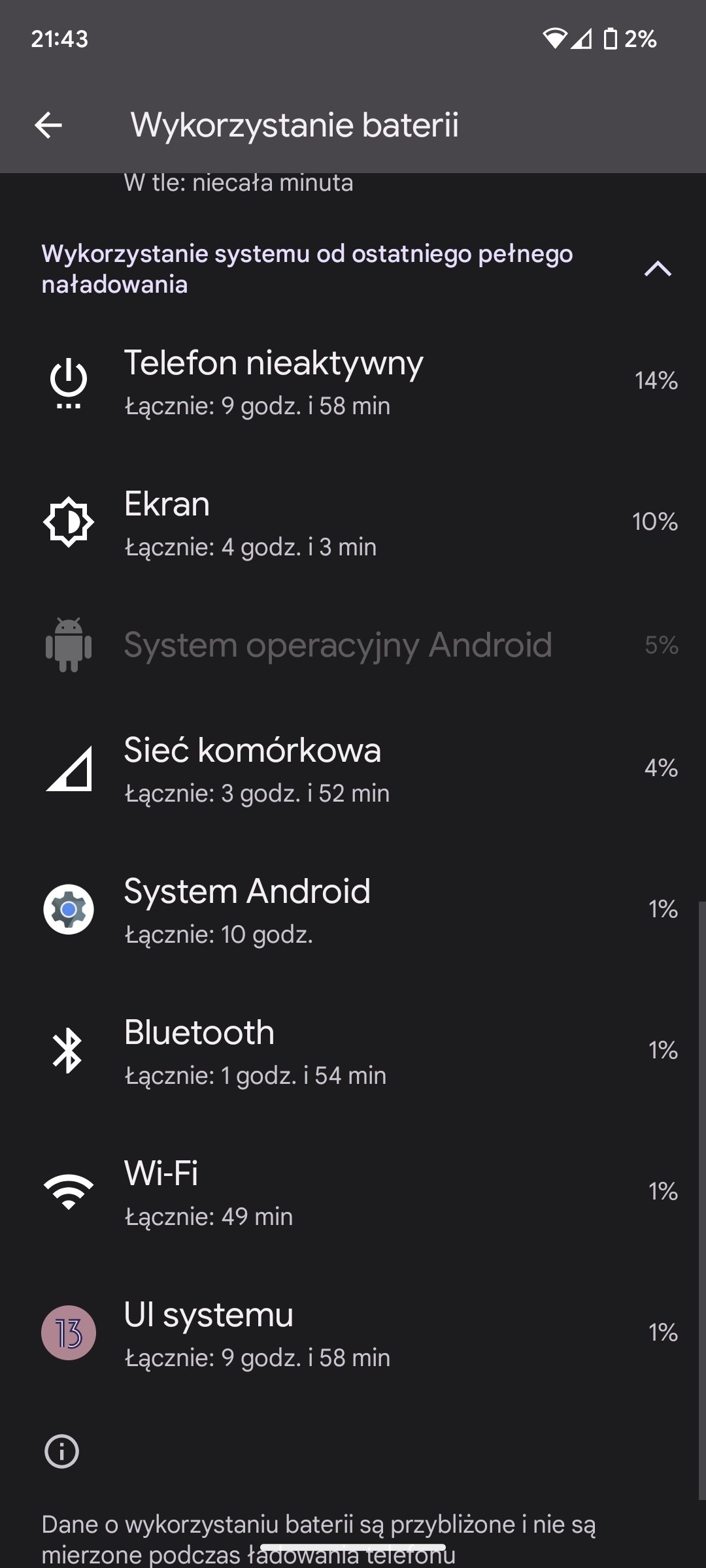The height and width of the screenshot is (1568, 706).
Task: Open the Ekran usage row
Action: [353, 523]
